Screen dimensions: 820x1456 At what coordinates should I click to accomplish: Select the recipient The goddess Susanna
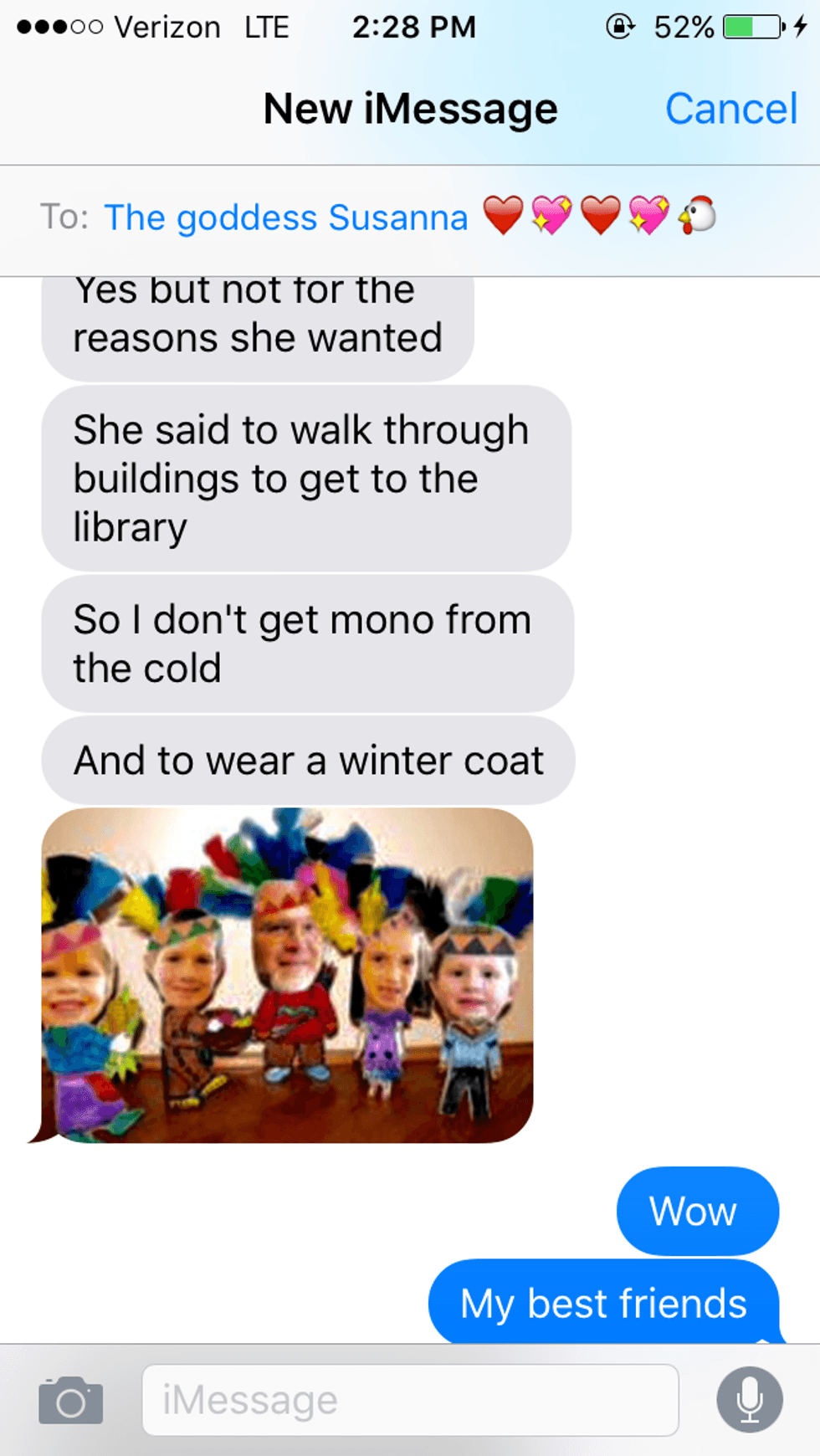[410, 217]
